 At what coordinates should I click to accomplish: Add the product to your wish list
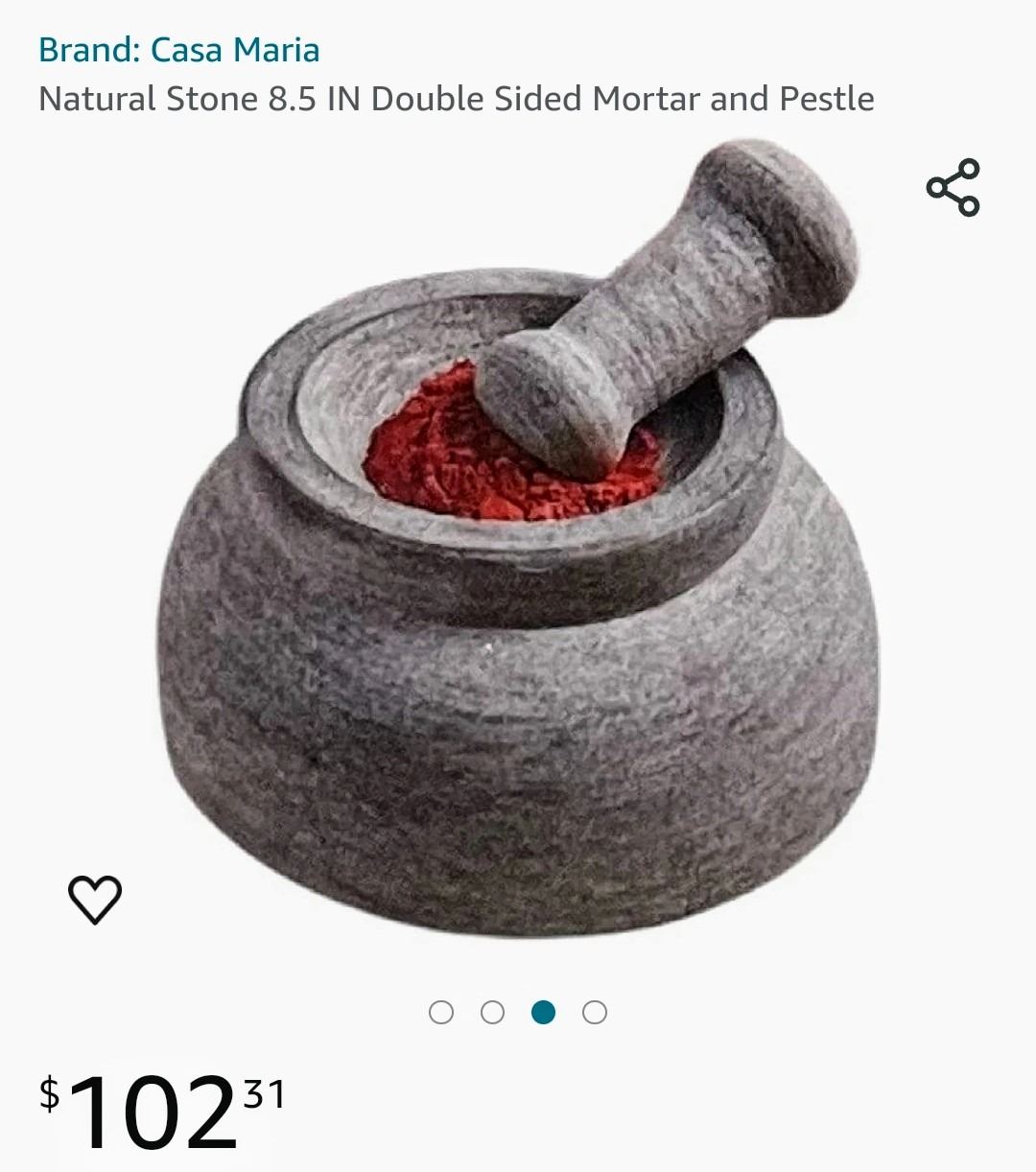[x=95, y=900]
